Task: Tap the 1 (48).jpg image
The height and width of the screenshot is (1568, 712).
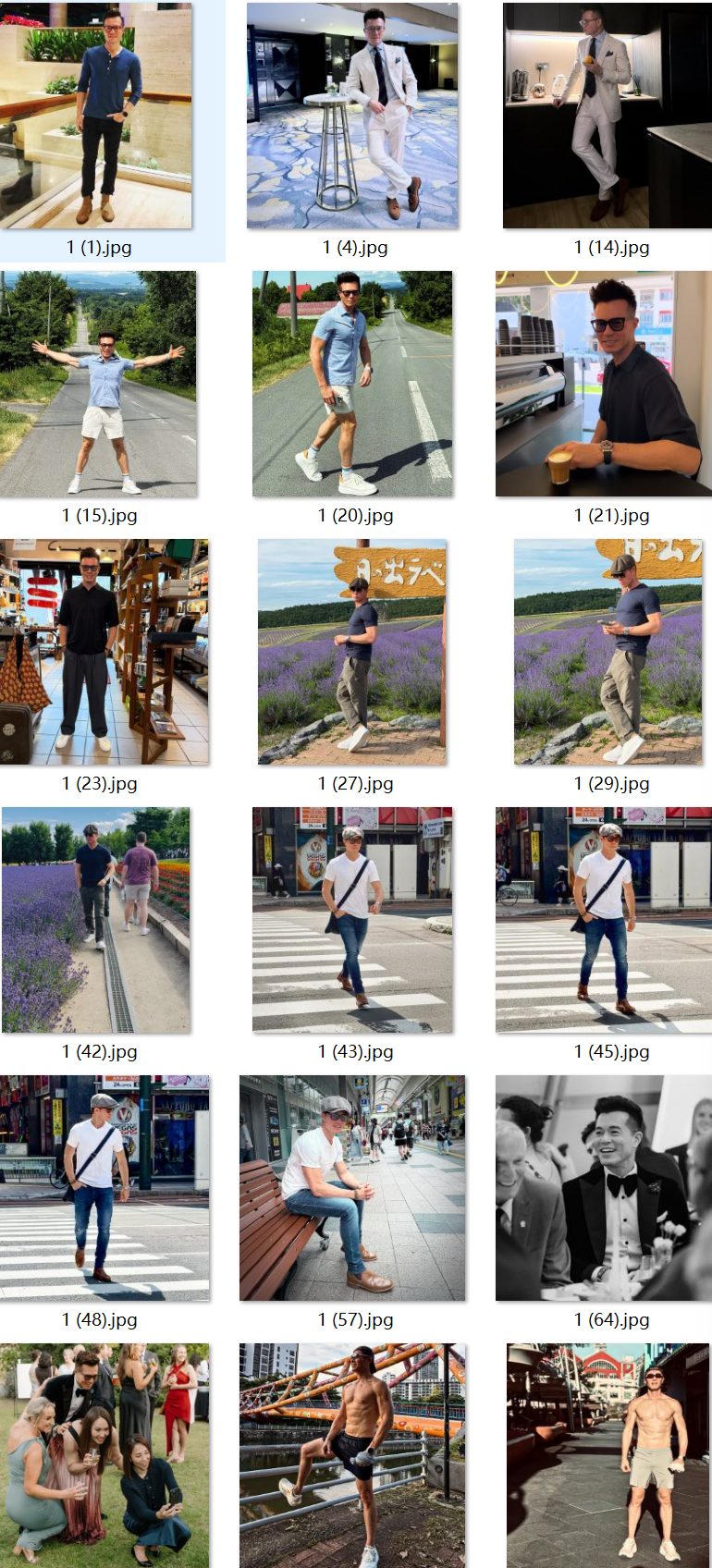Action: pos(104,1188)
